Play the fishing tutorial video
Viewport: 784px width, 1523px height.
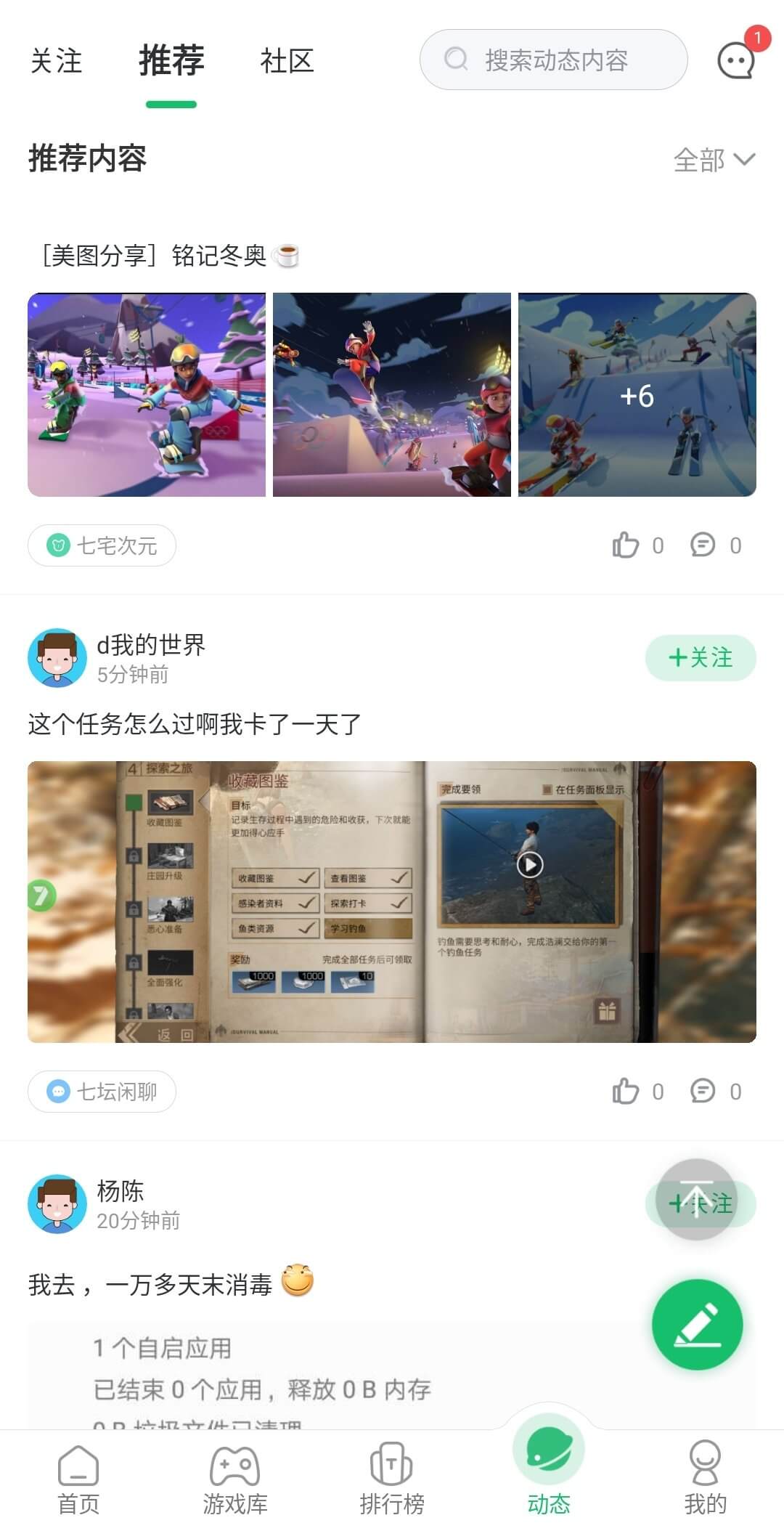click(x=529, y=864)
